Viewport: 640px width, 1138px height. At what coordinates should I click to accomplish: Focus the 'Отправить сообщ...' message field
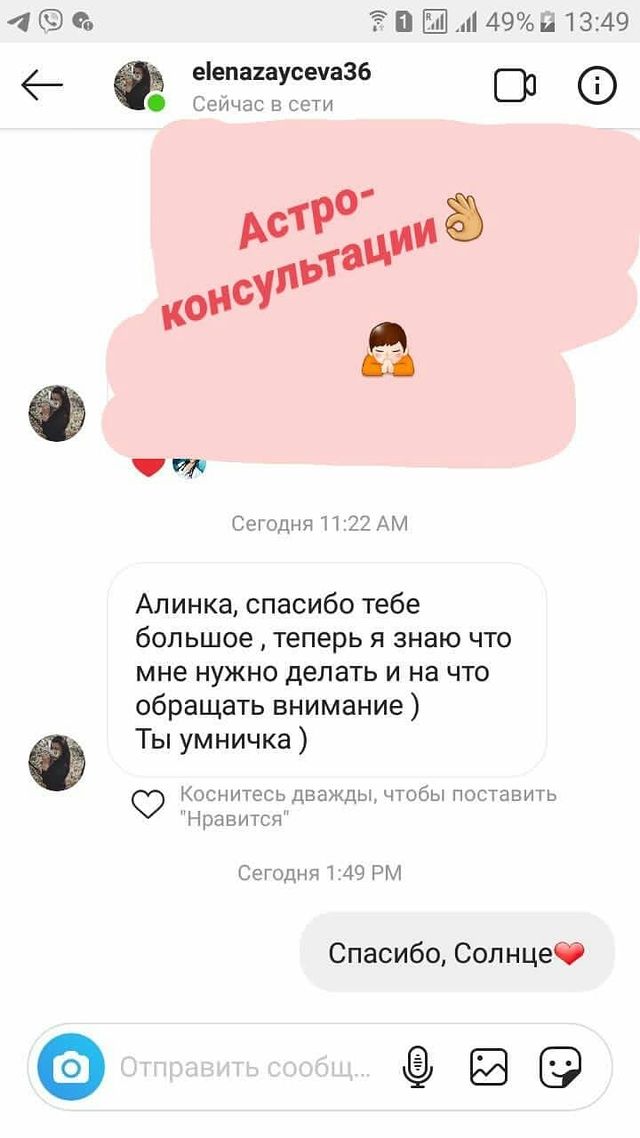click(x=245, y=1068)
